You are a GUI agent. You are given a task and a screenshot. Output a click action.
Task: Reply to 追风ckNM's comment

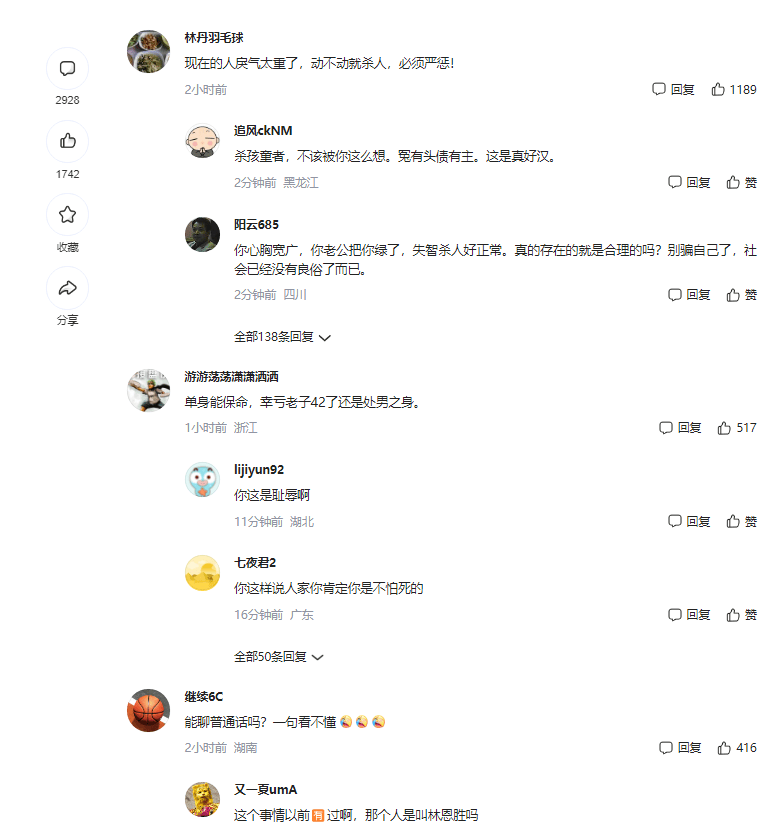[689, 182]
